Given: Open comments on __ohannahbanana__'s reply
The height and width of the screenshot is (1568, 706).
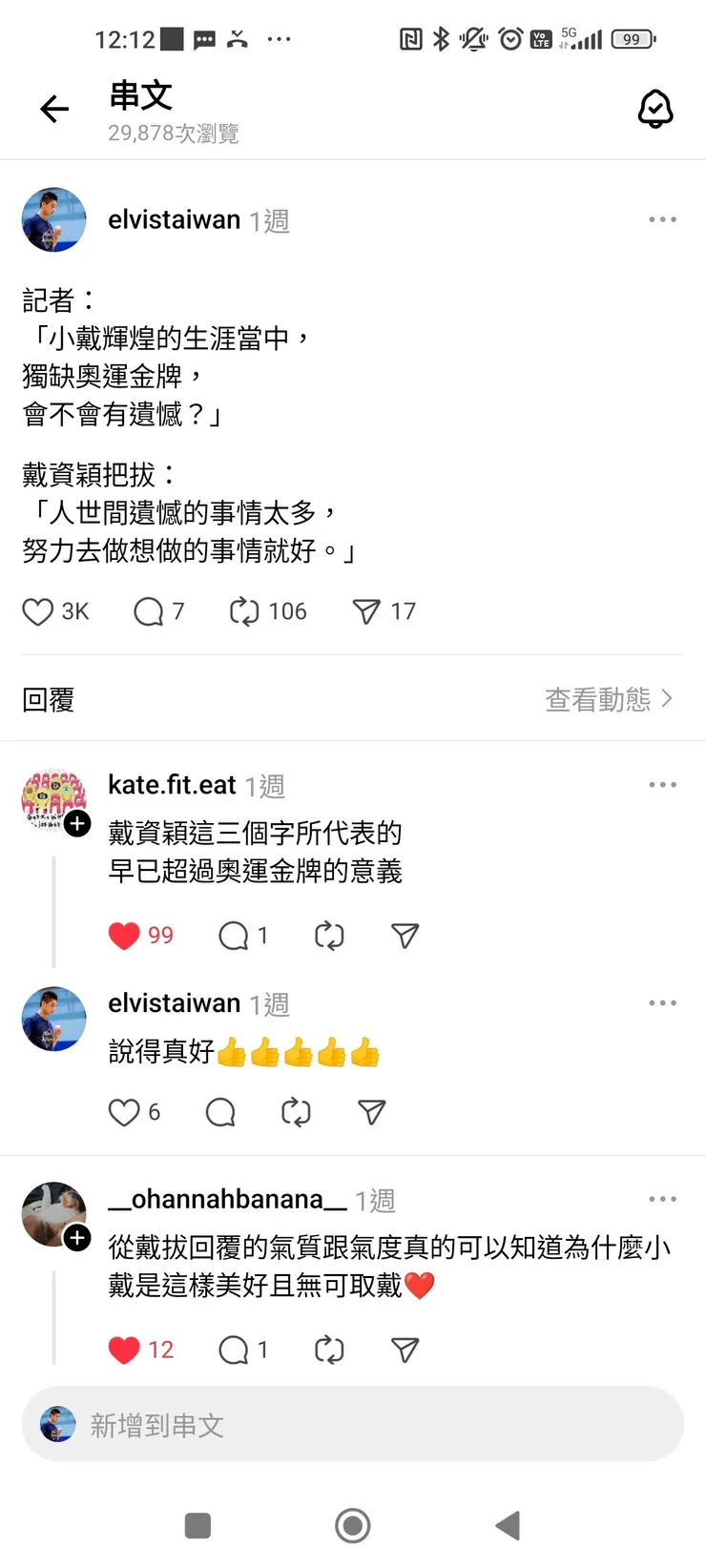Looking at the screenshot, I should coord(233,1350).
